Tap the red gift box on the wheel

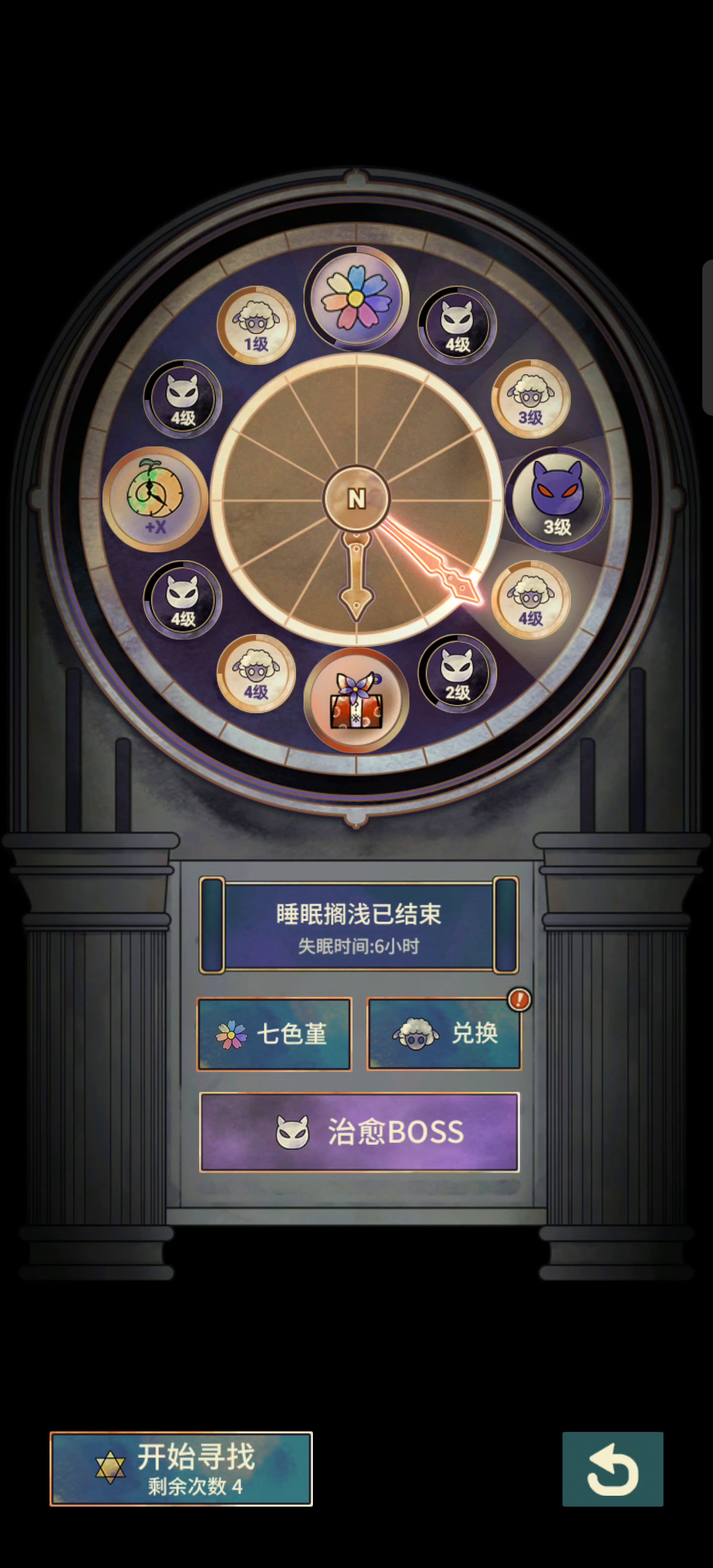coord(356,701)
